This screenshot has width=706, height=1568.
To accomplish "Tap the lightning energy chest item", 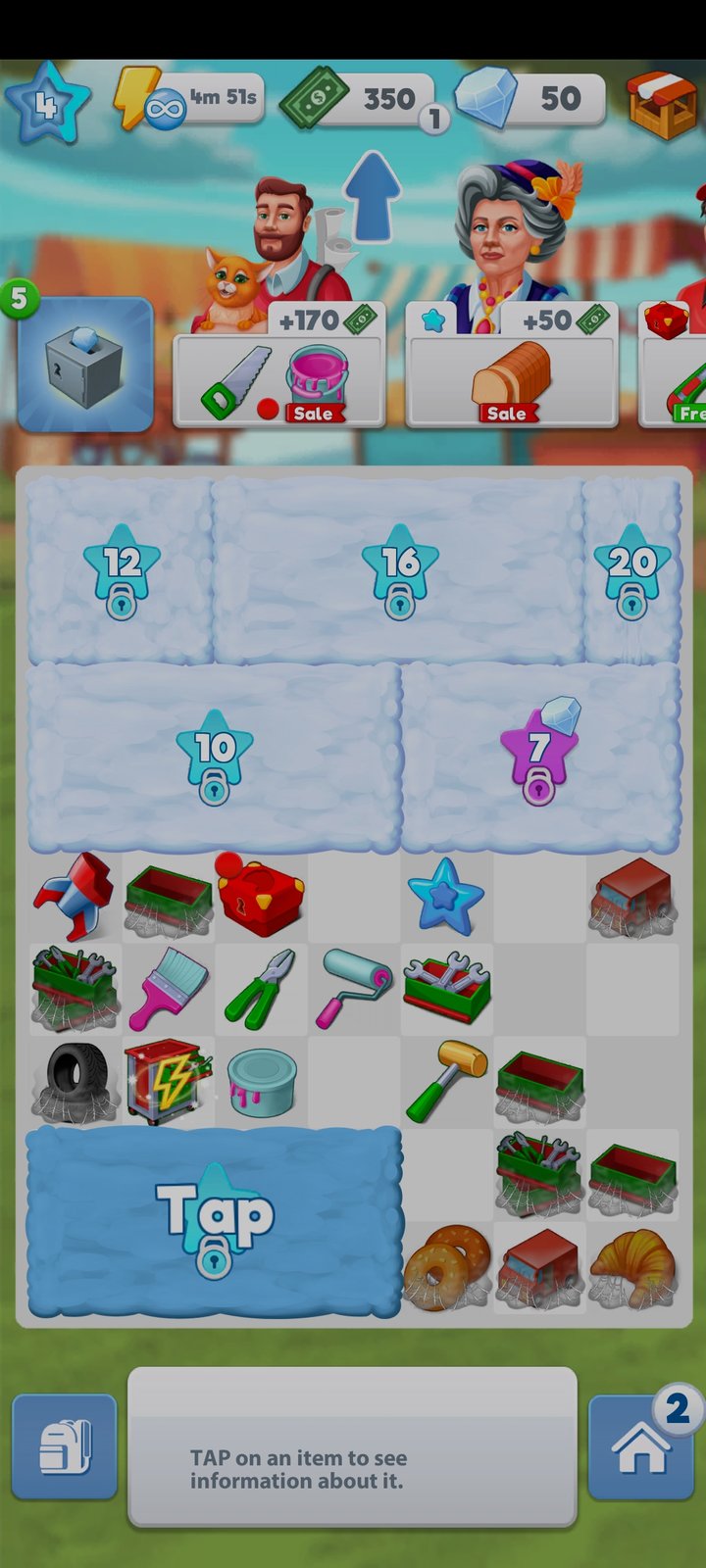I will pos(168,1081).
